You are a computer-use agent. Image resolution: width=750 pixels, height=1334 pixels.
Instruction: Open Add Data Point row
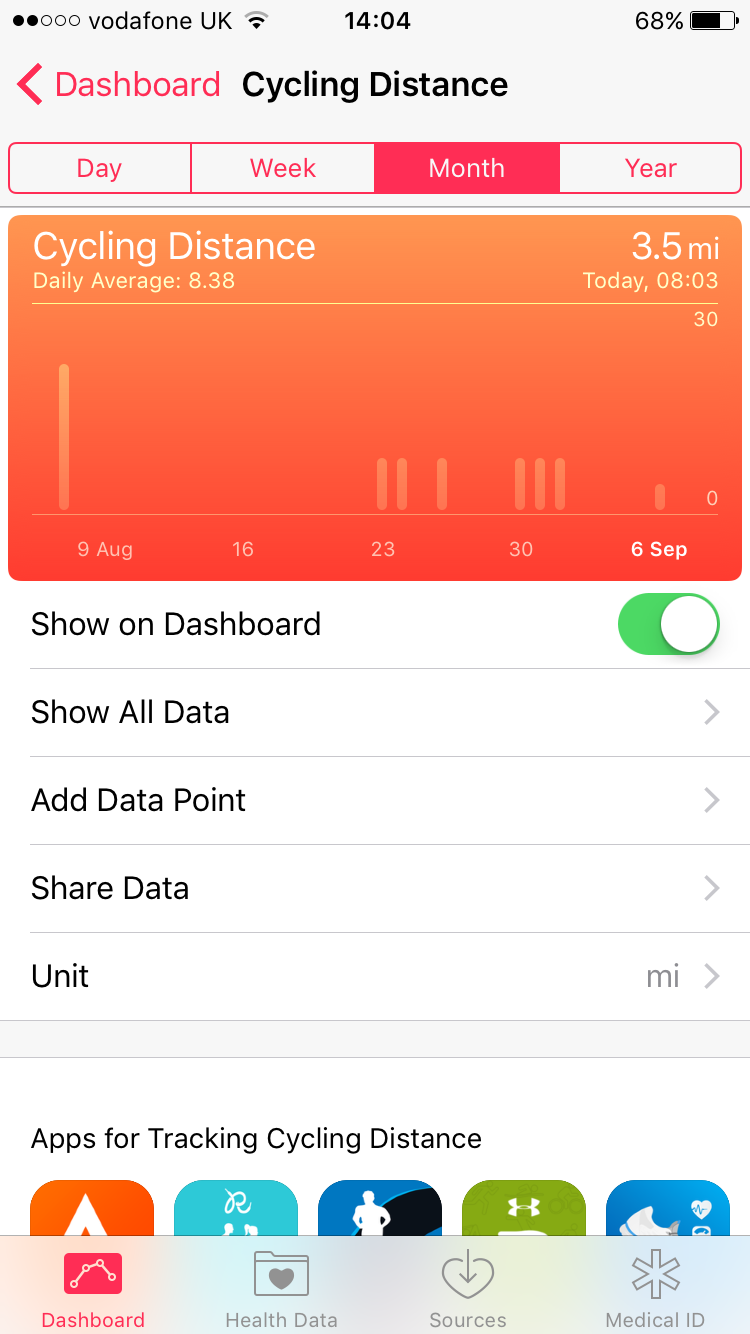pos(375,800)
